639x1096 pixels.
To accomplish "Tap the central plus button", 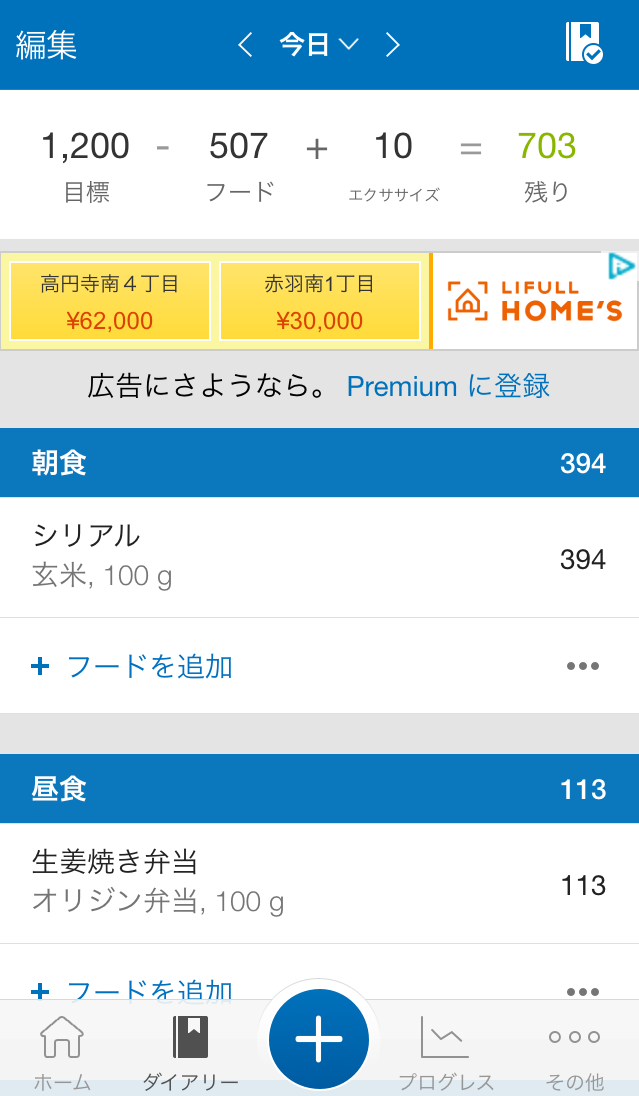I will click(319, 1040).
